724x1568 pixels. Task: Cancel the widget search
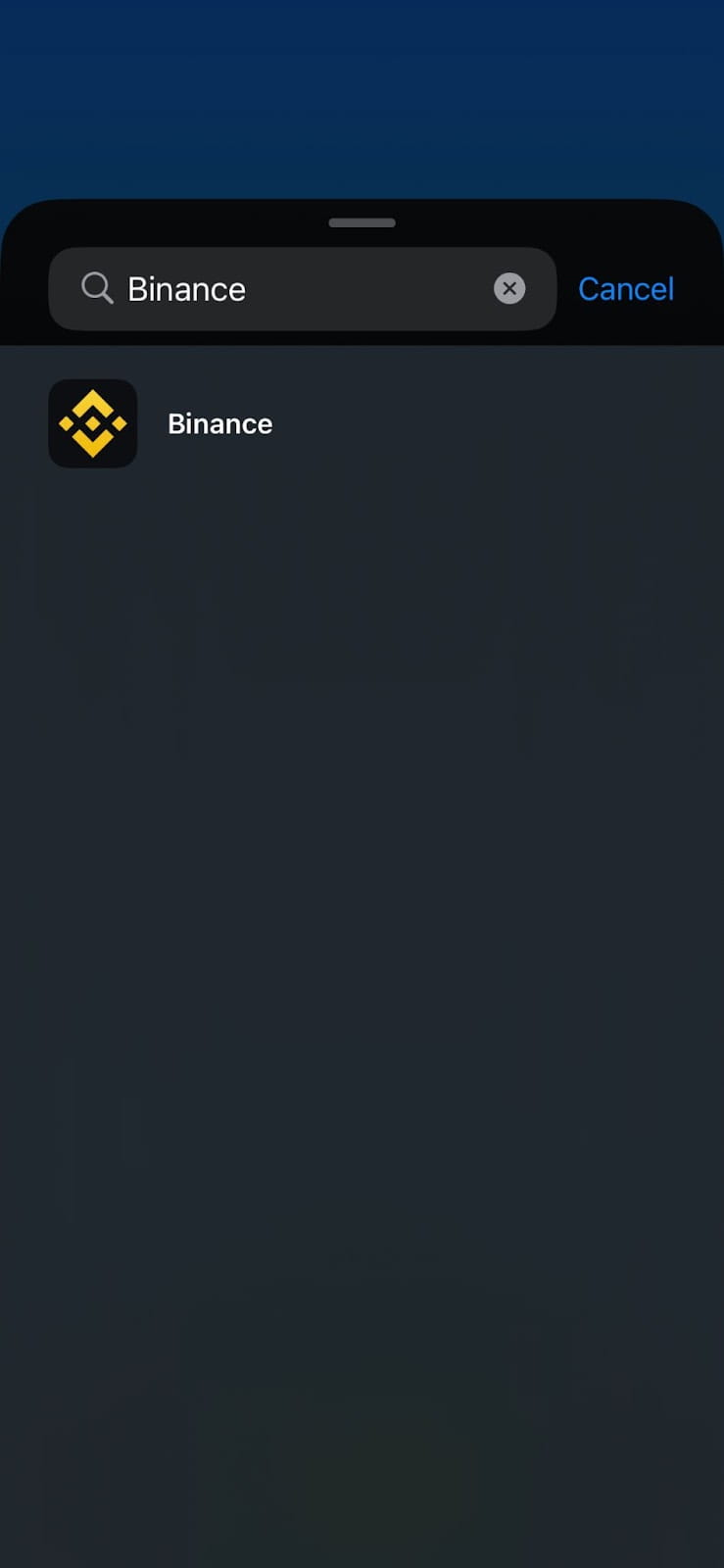(x=625, y=289)
